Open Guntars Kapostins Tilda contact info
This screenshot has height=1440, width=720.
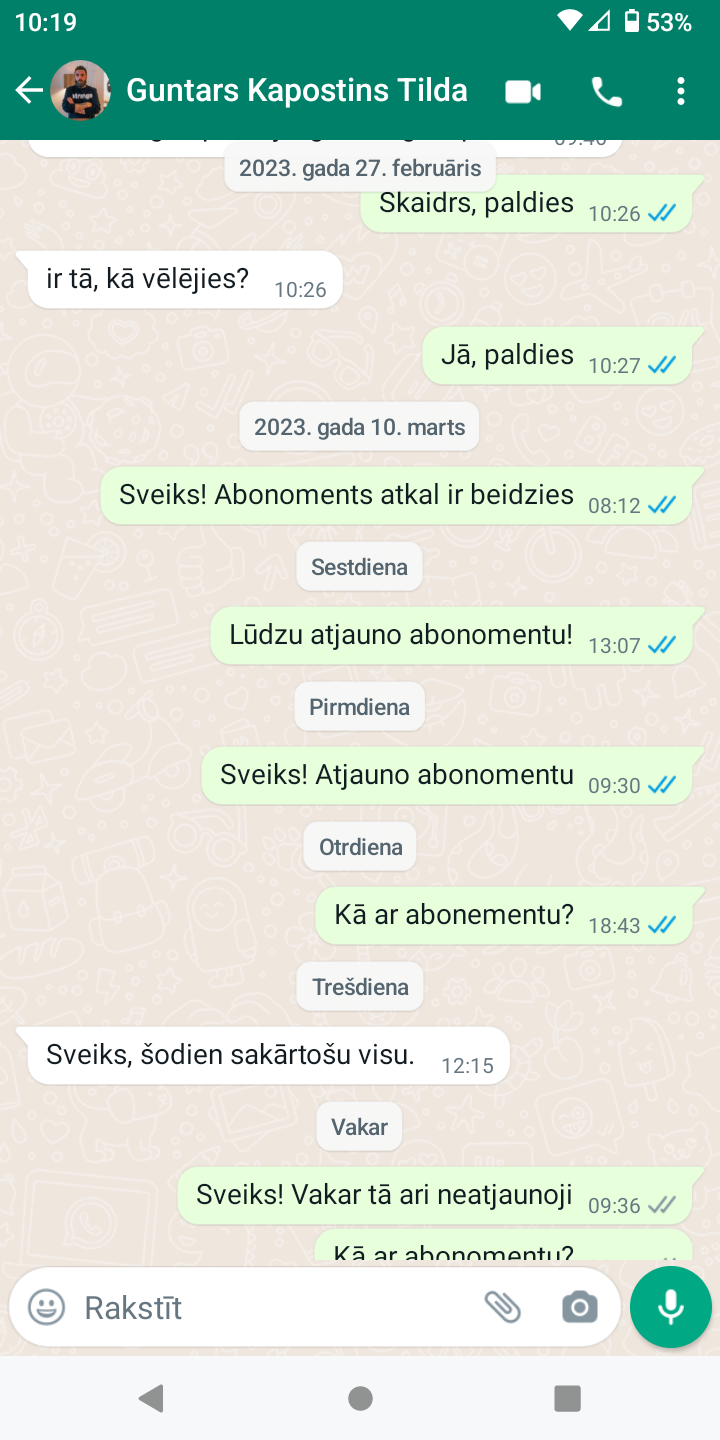click(x=297, y=91)
